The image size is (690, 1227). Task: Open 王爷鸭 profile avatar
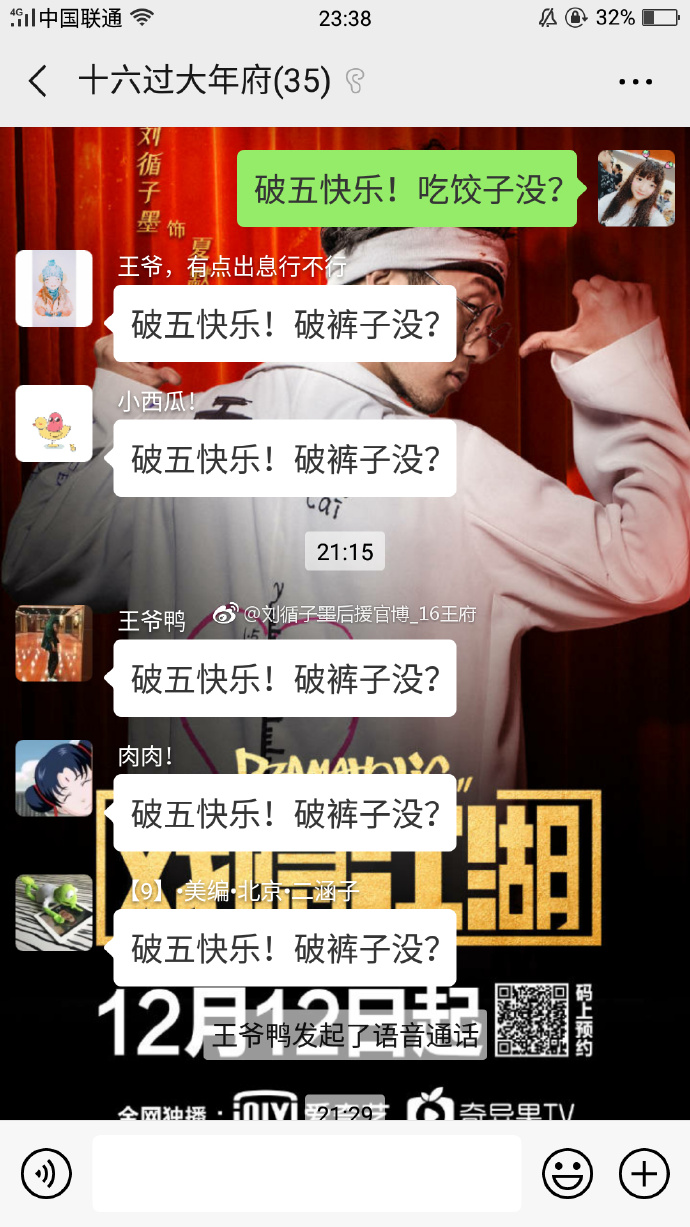pyautogui.click(x=54, y=643)
